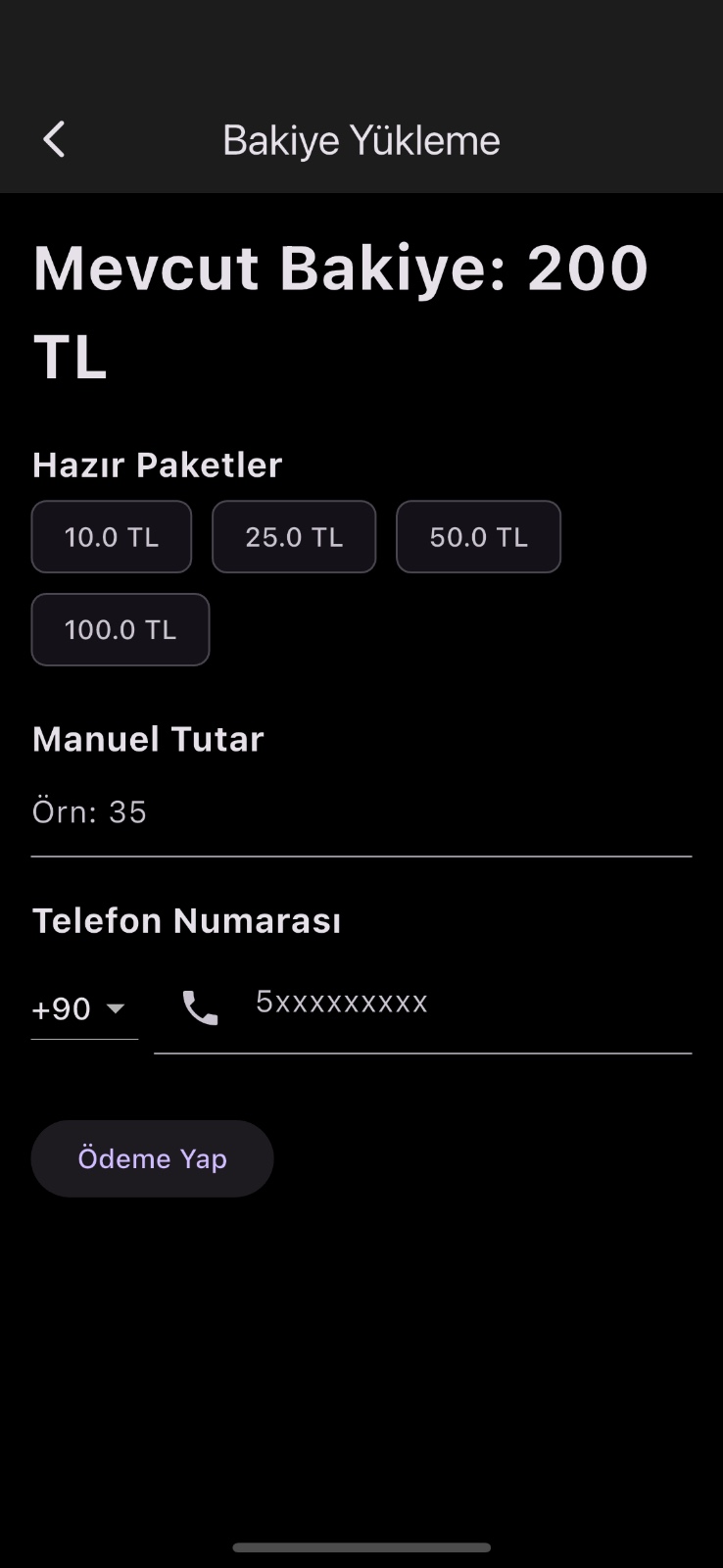Choose the 25.0 TL package chip
This screenshot has height=1568, width=723.
tap(294, 537)
